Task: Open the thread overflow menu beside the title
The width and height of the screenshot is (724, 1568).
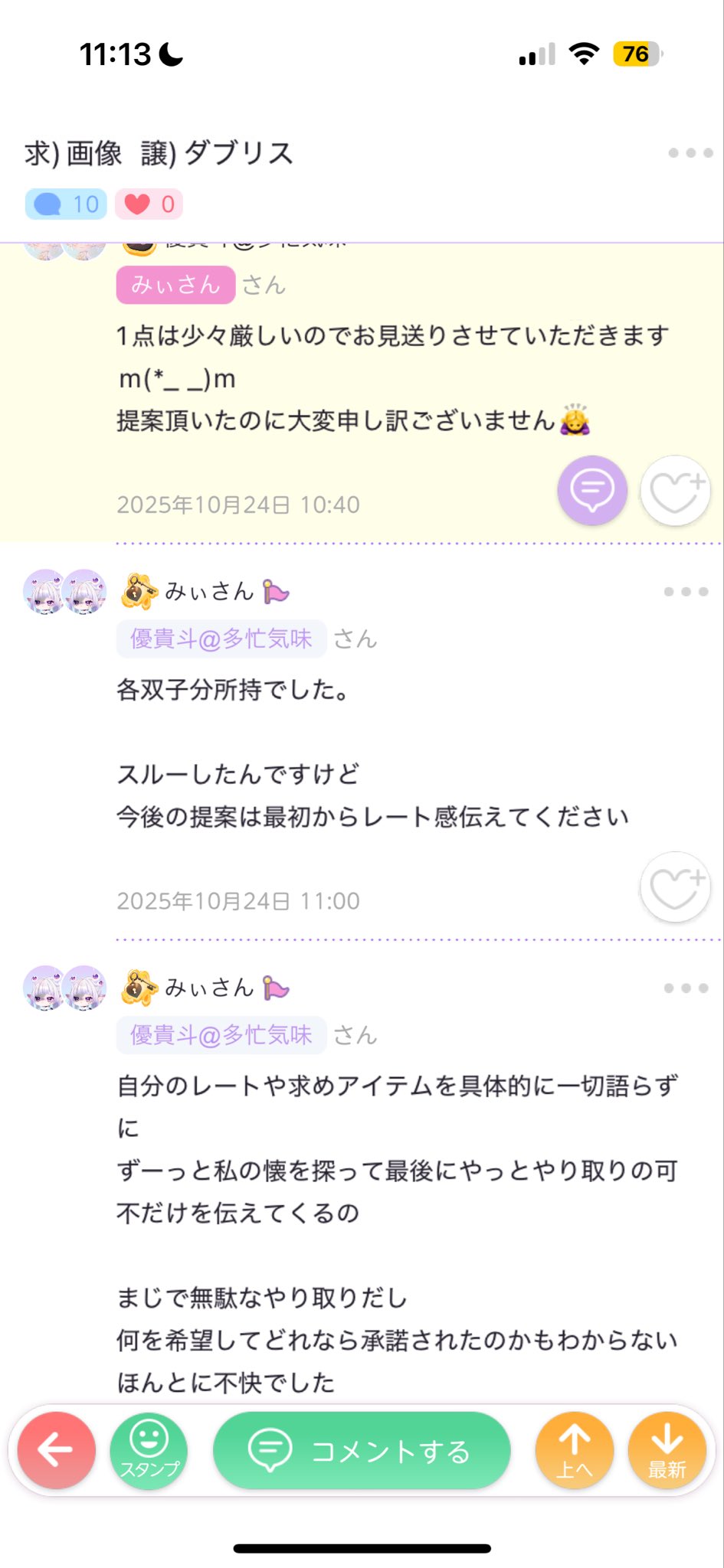Action: pos(690,153)
